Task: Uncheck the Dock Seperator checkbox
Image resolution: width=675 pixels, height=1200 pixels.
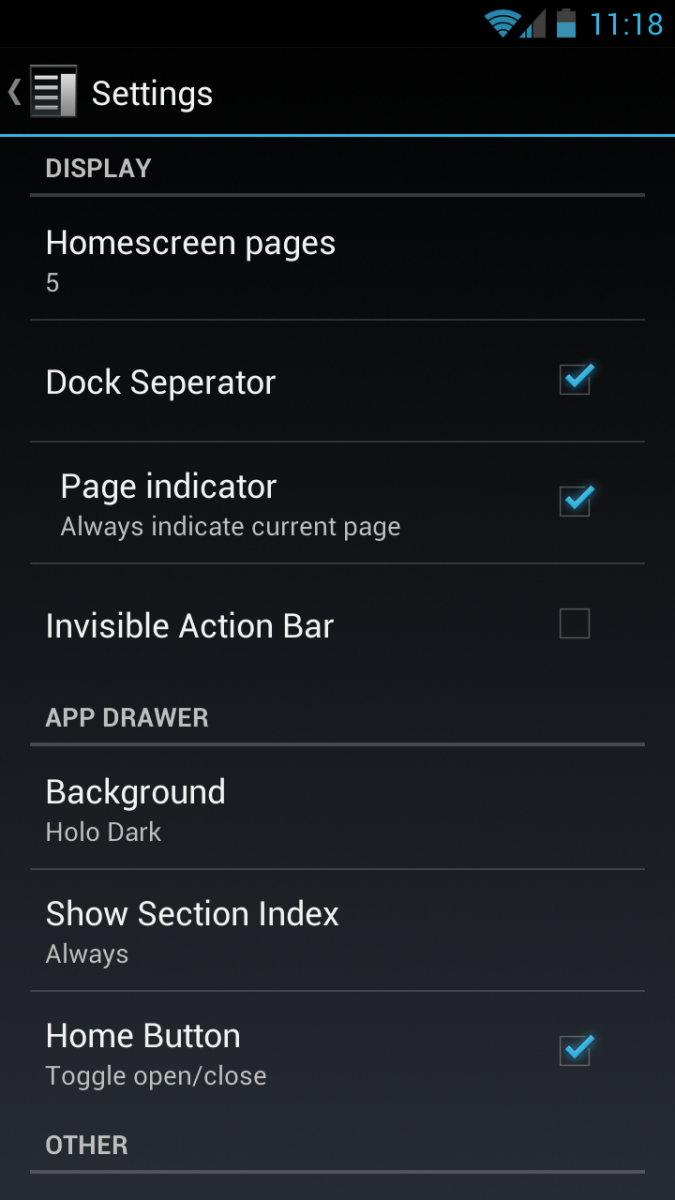Action: pyautogui.click(x=575, y=380)
